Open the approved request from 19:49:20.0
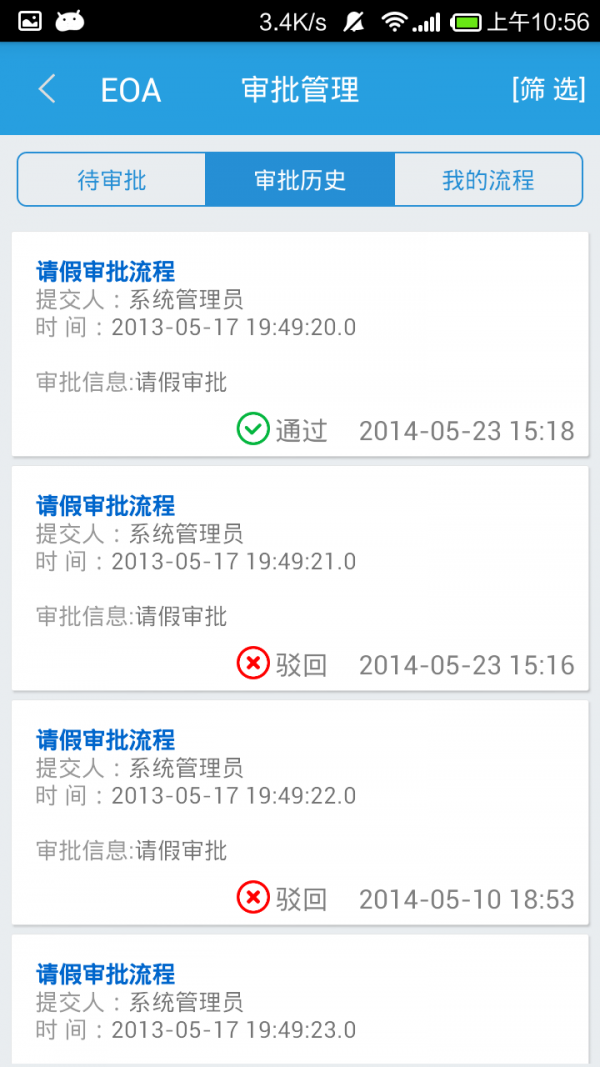Screen dimensions: 600x1067 coord(300,344)
